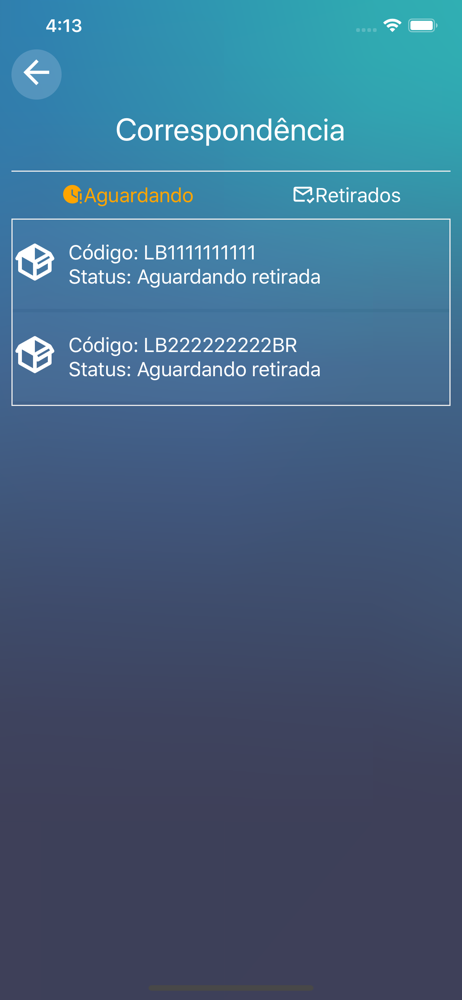Switch to the Retirados tab

pos(346,195)
